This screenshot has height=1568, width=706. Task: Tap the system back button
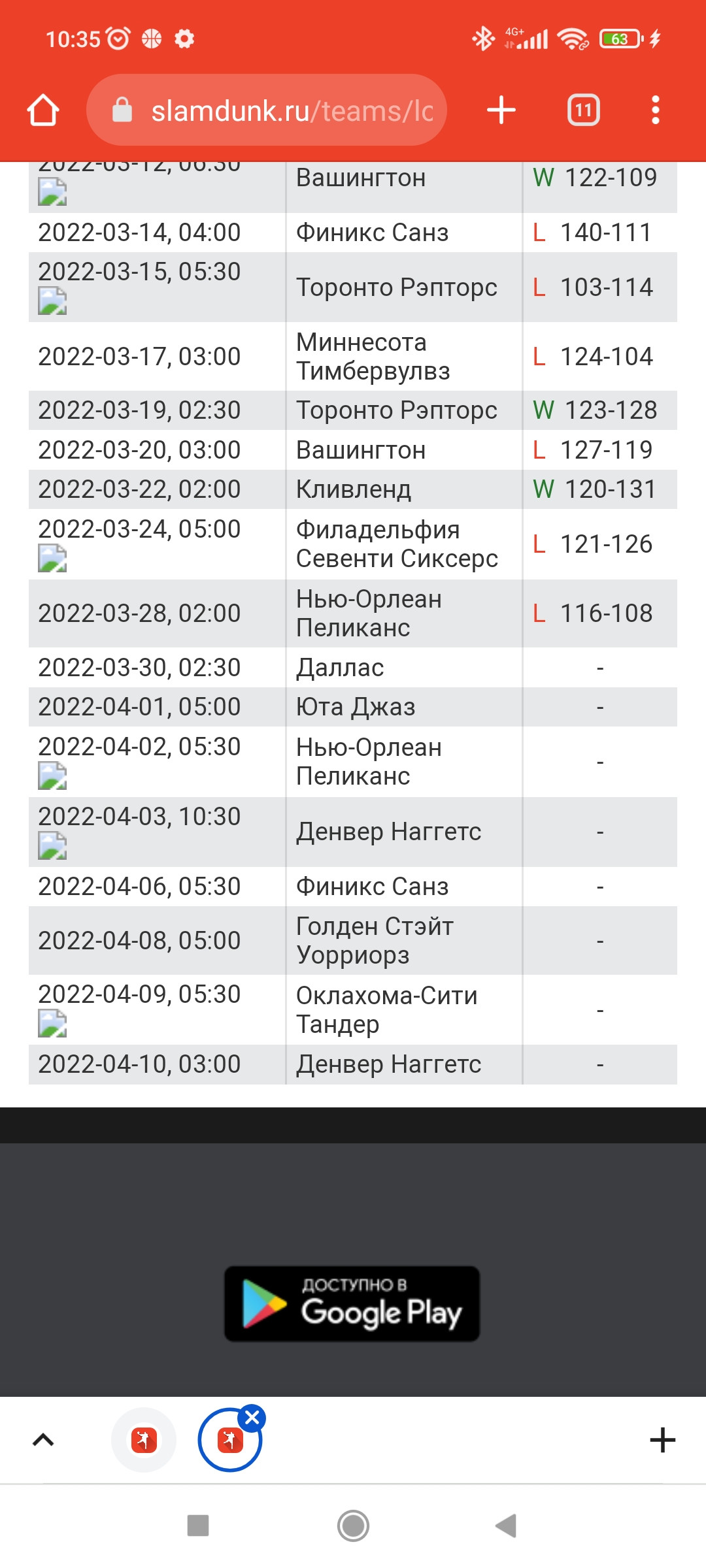506,1526
